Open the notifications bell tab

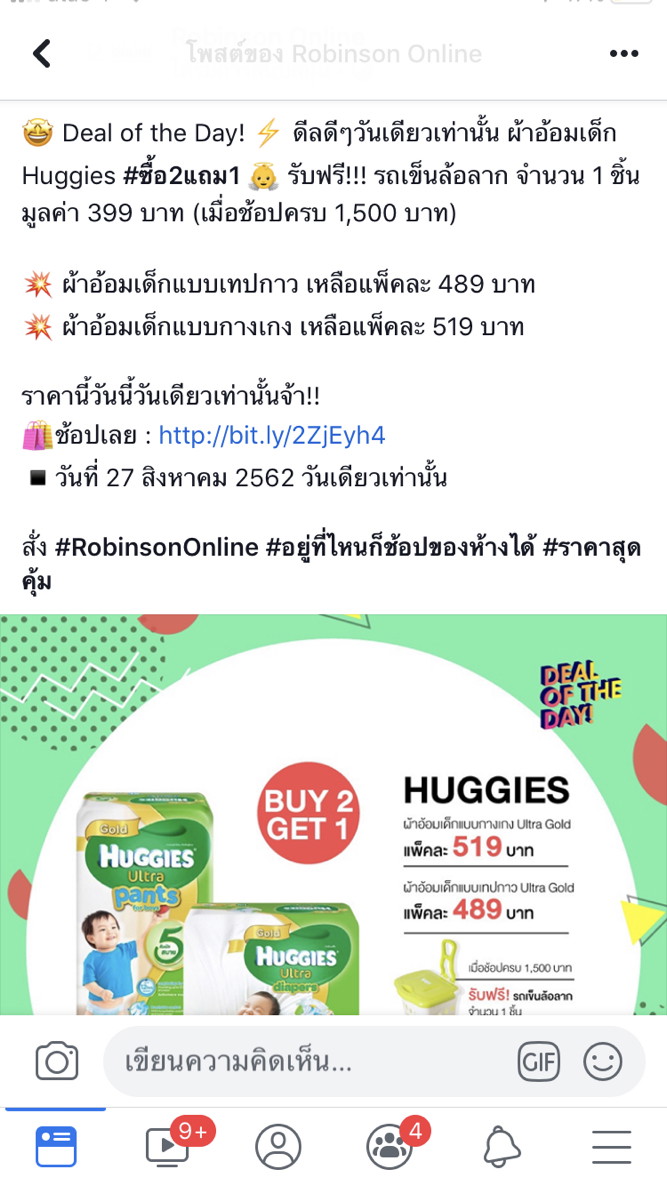coord(501,1146)
